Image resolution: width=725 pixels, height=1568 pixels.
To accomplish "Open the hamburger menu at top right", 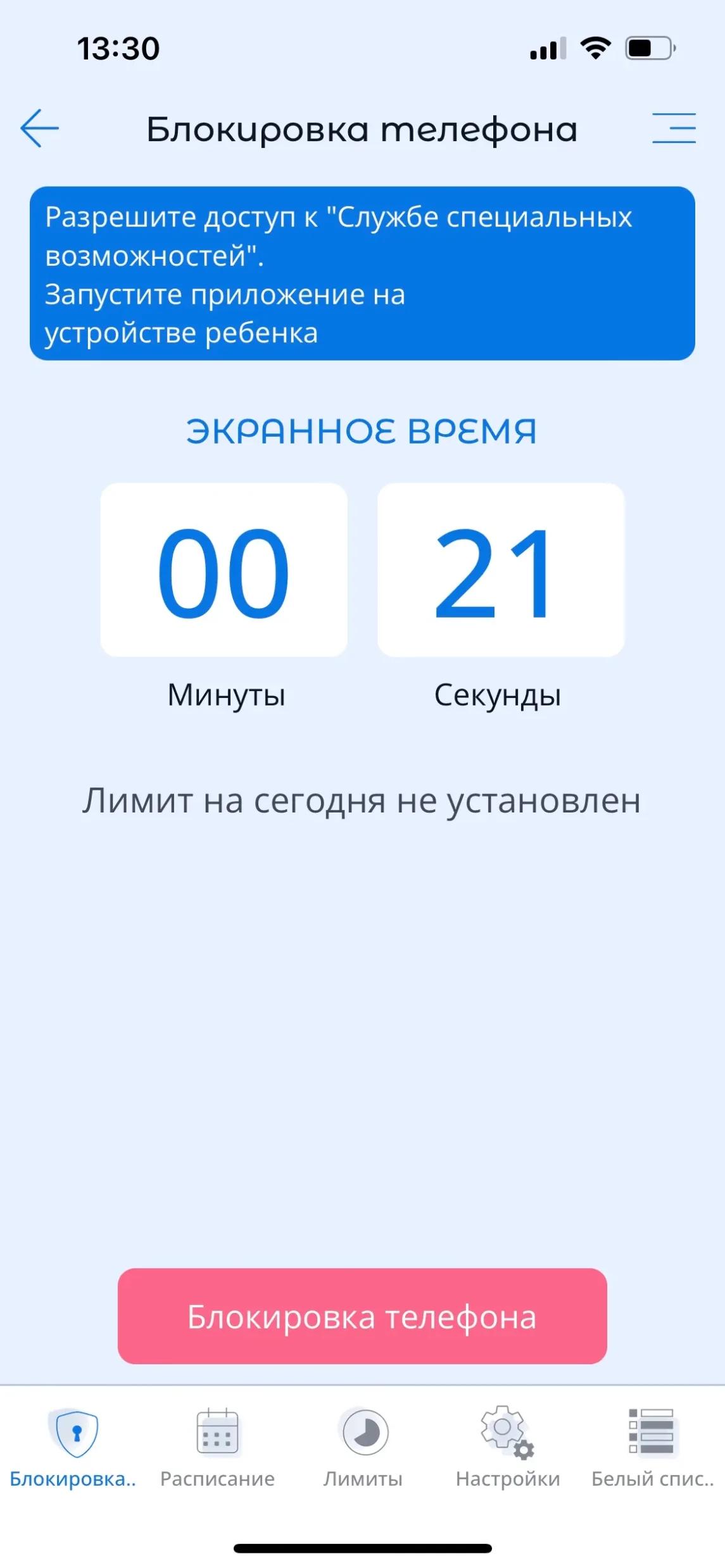I will [674, 128].
